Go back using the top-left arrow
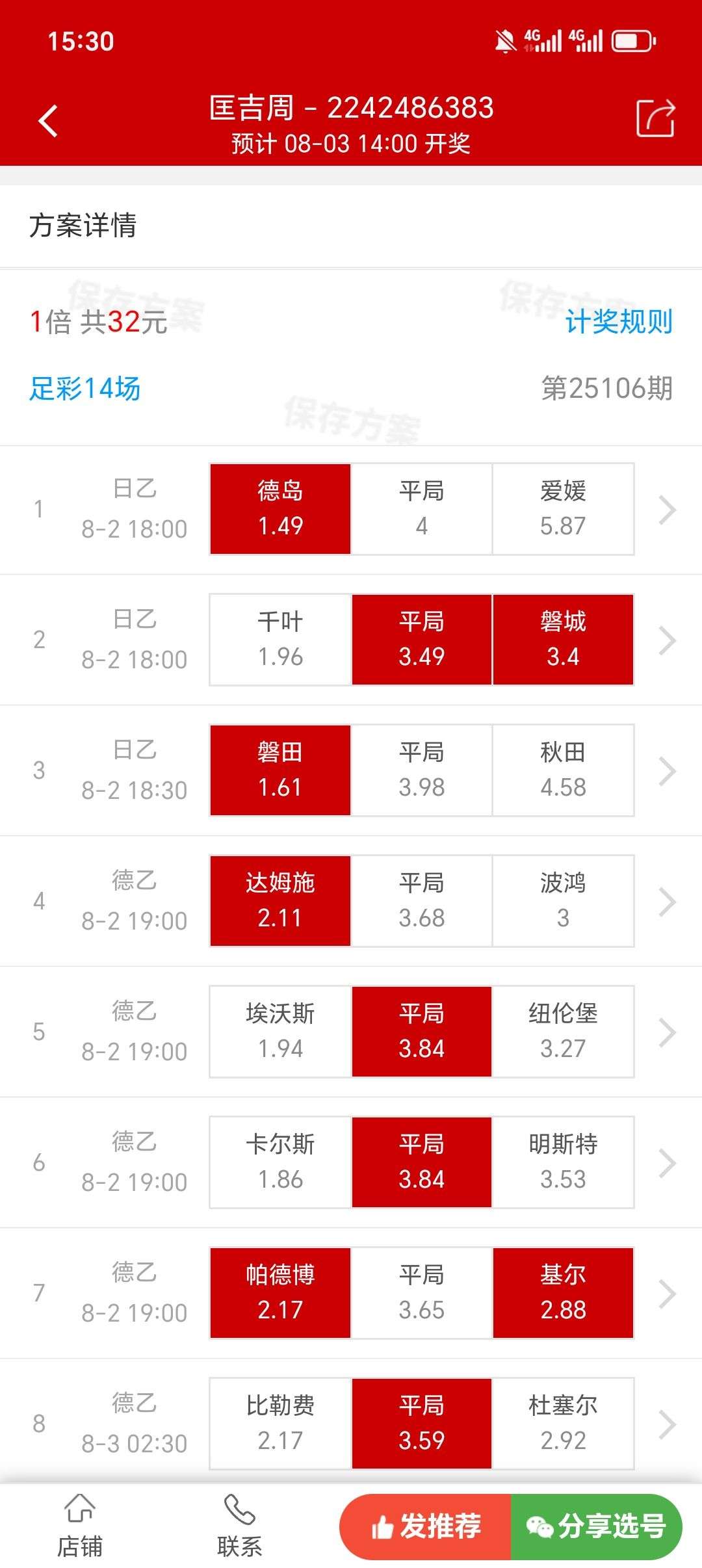 pos(48,122)
